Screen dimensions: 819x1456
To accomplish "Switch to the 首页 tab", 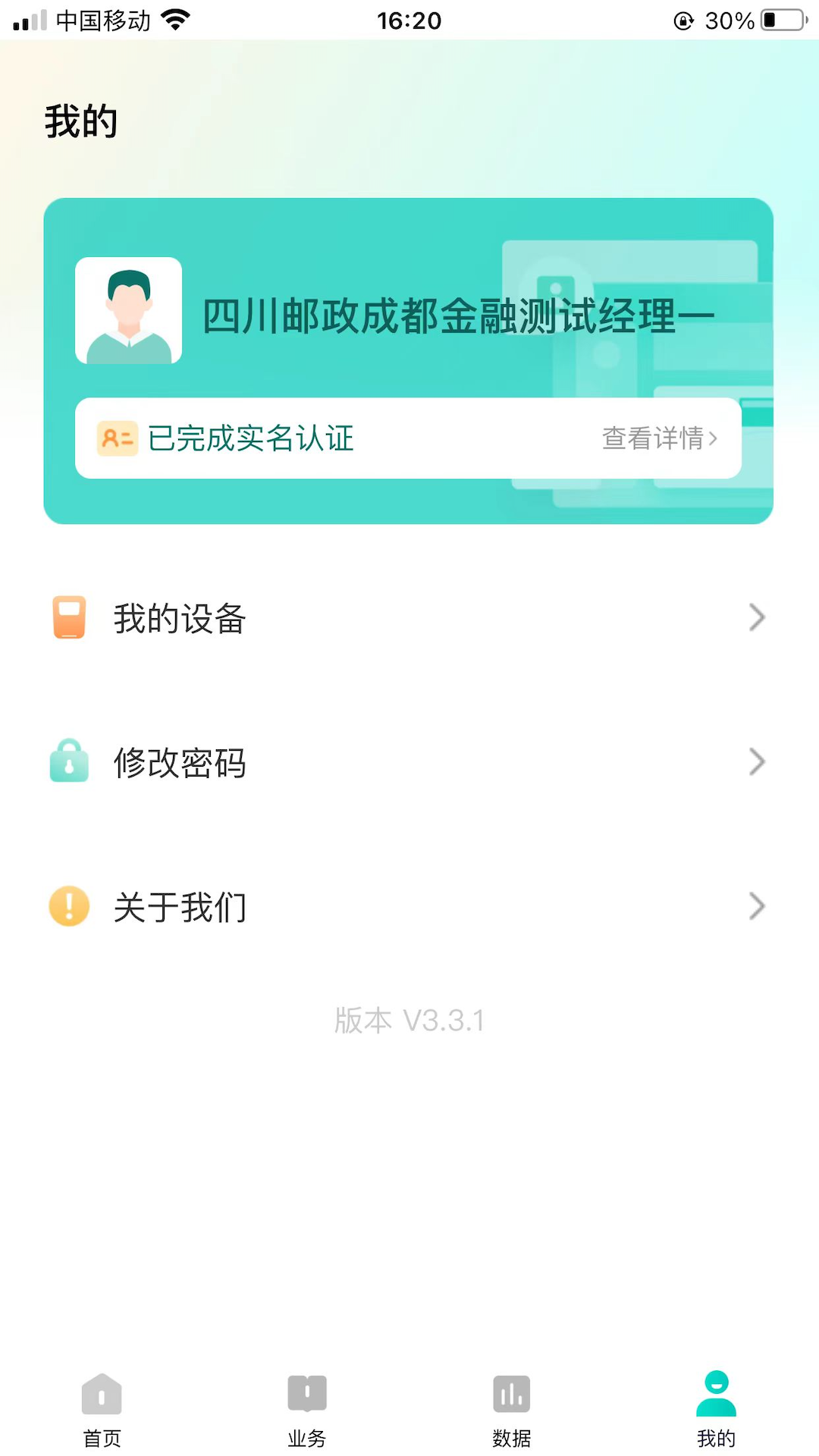I will click(x=102, y=1408).
